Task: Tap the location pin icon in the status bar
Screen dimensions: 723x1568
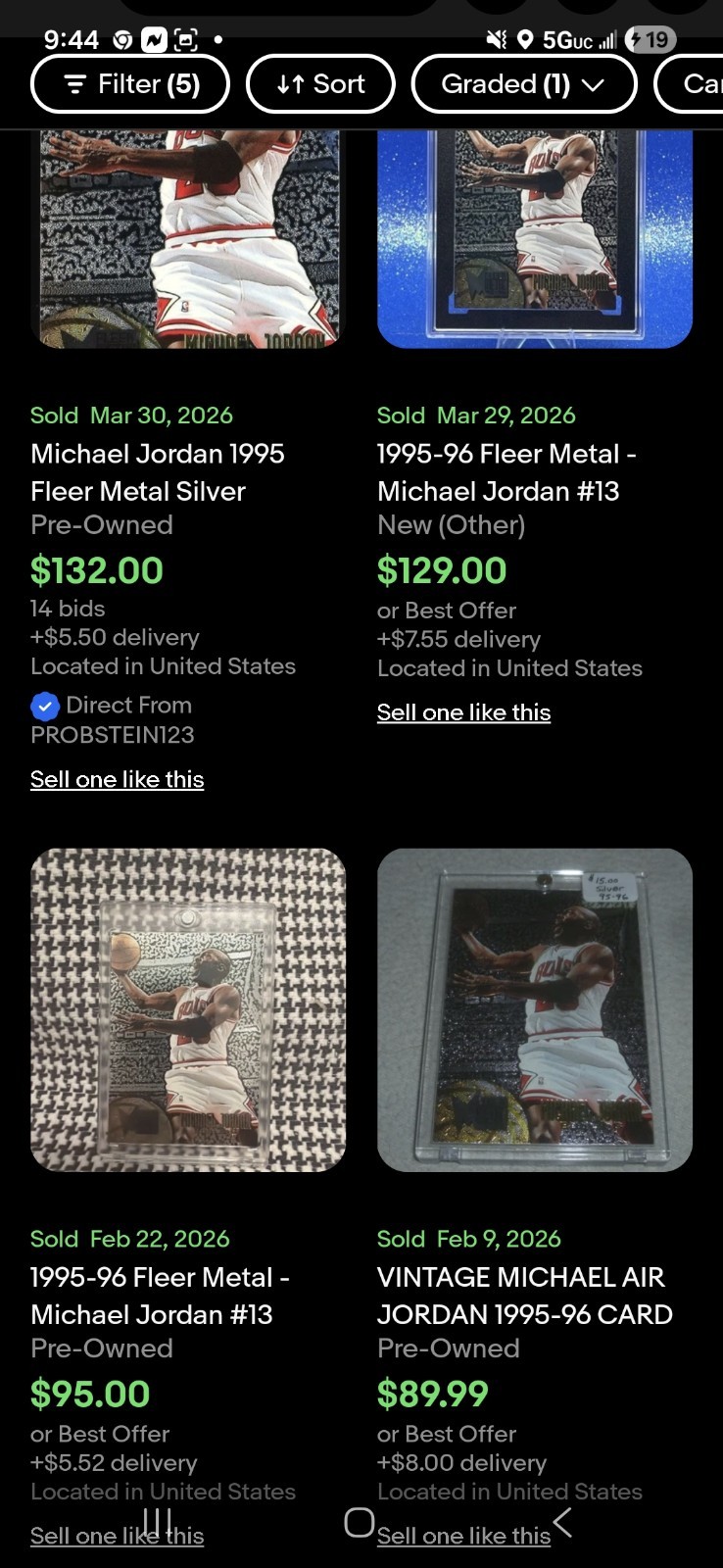Action: [527, 40]
